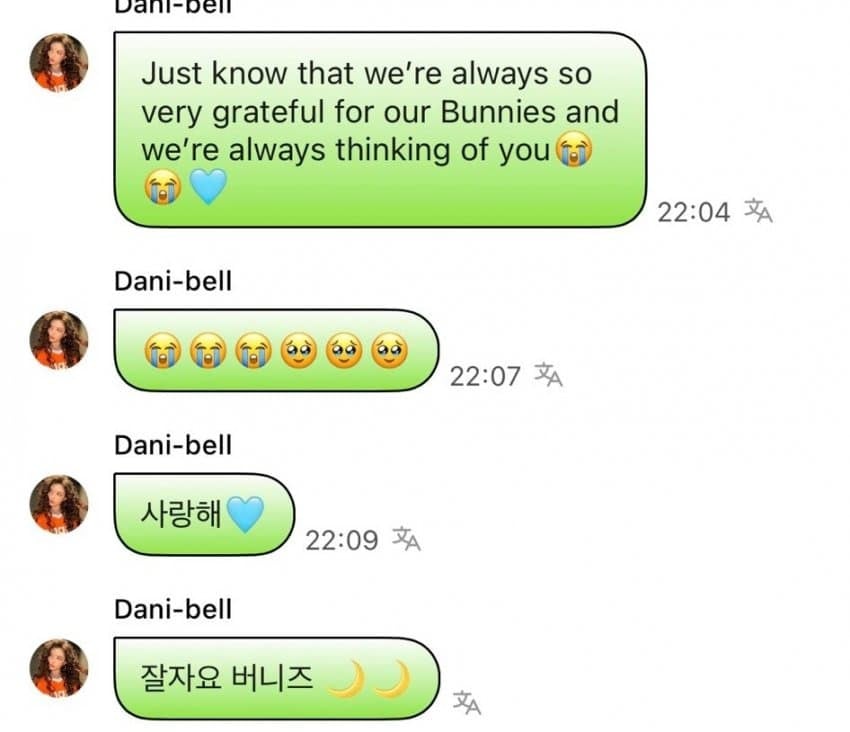Open Dani-bell's avatar beside the Bunnies message
The image size is (850, 732).
(x=60, y=62)
